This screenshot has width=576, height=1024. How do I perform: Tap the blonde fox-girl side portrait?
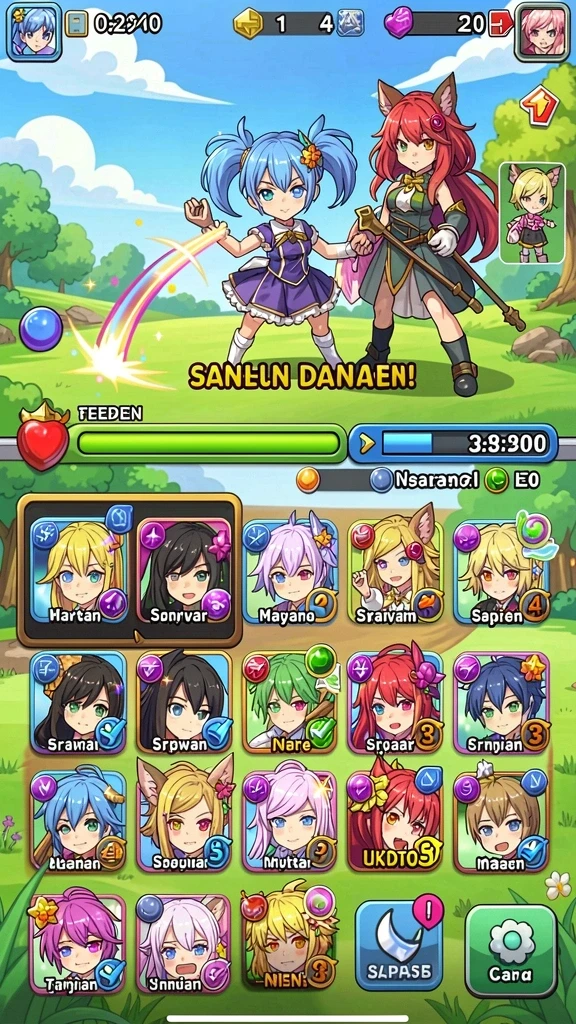[x=532, y=213]
